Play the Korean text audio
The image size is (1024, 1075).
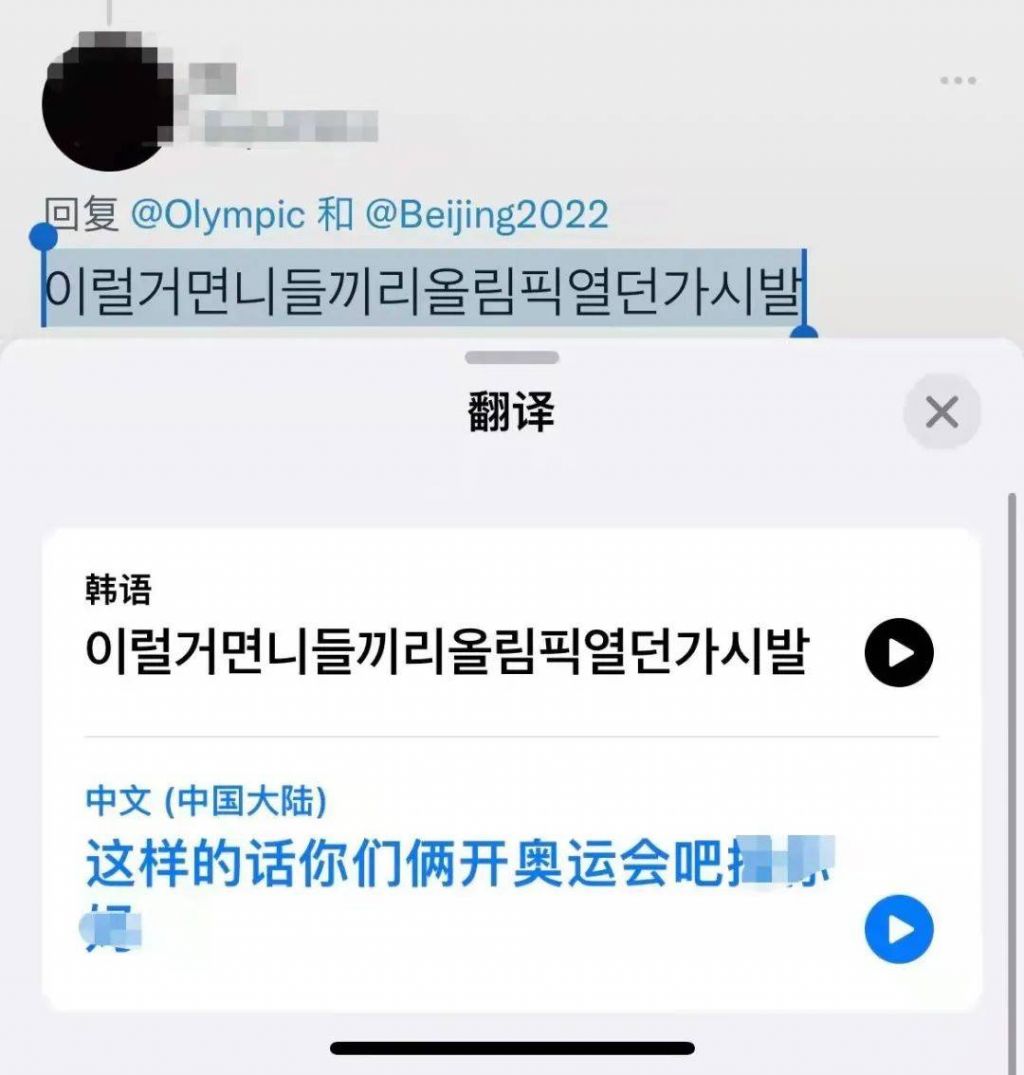[x=898, y=653]
